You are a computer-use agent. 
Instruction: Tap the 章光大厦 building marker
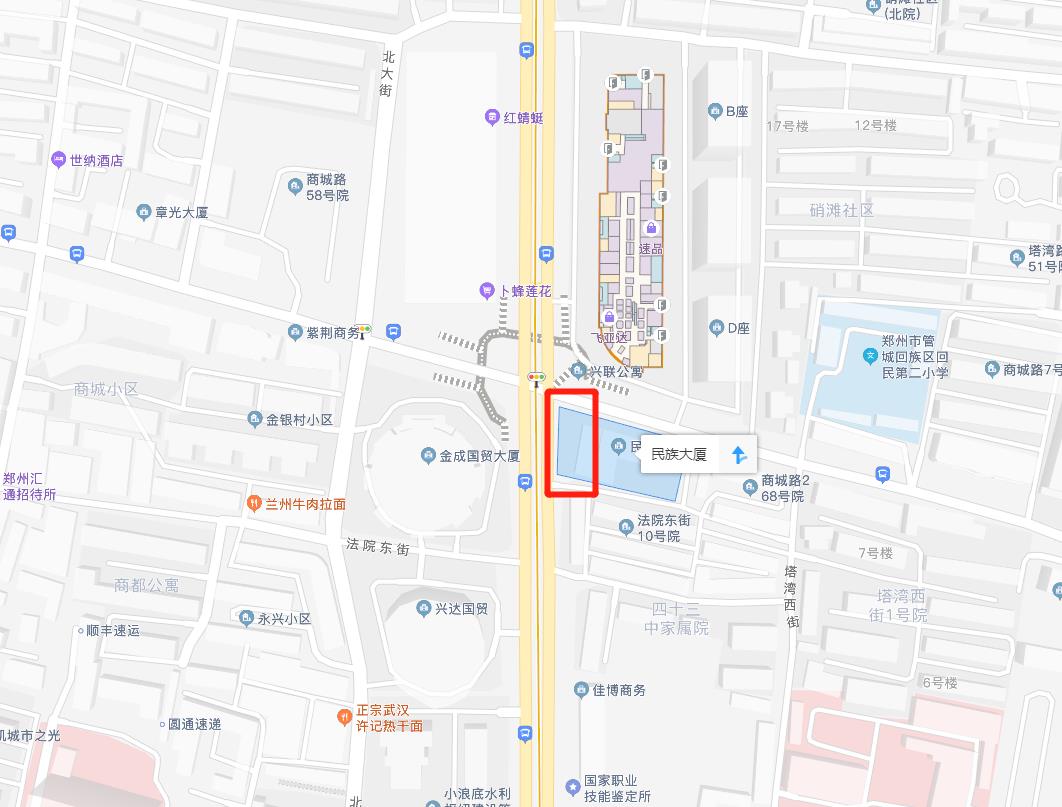(x=143, y=212)
